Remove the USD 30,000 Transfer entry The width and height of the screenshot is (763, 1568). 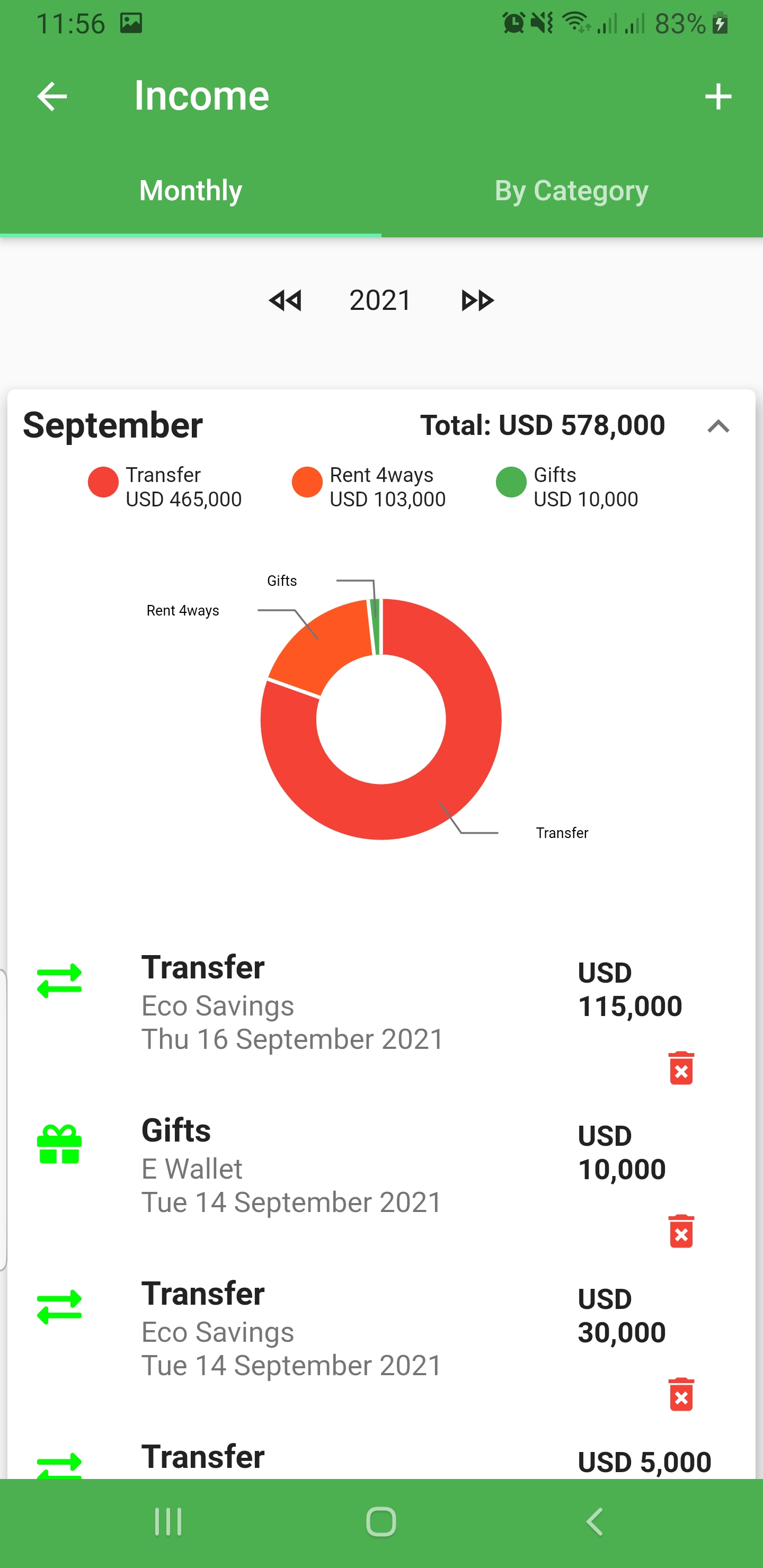point(681,1394)
